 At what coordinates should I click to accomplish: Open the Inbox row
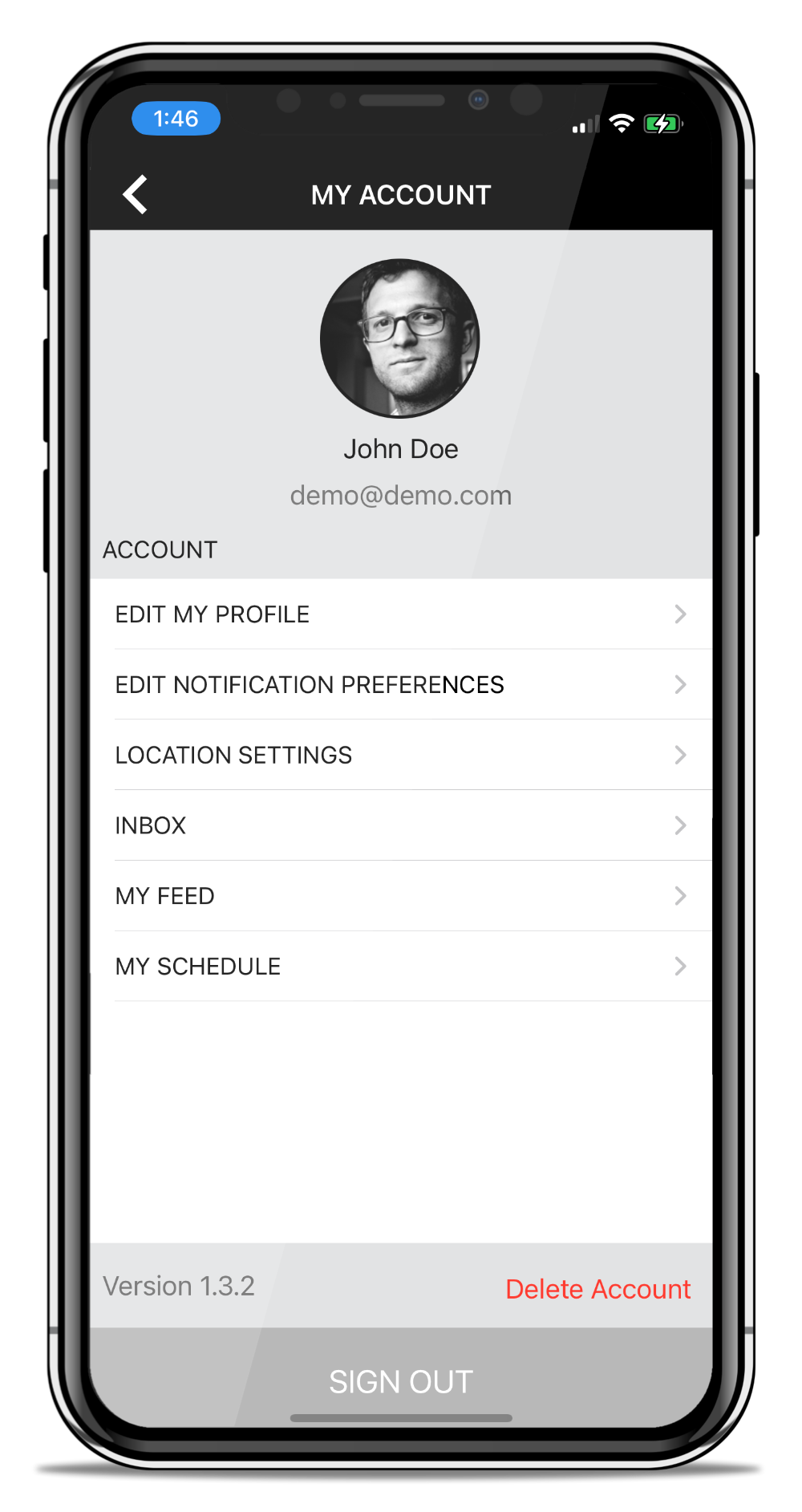click(401, 826)
